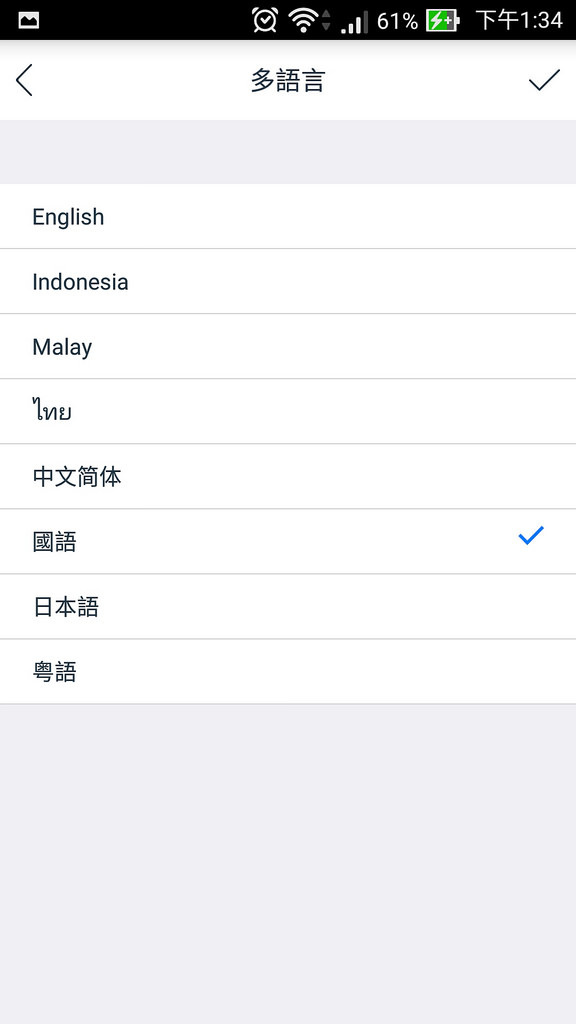The width and height of the screenshot is (576, 1024).
Task: Choose 日本語 as the language
Action: [288, 607]
